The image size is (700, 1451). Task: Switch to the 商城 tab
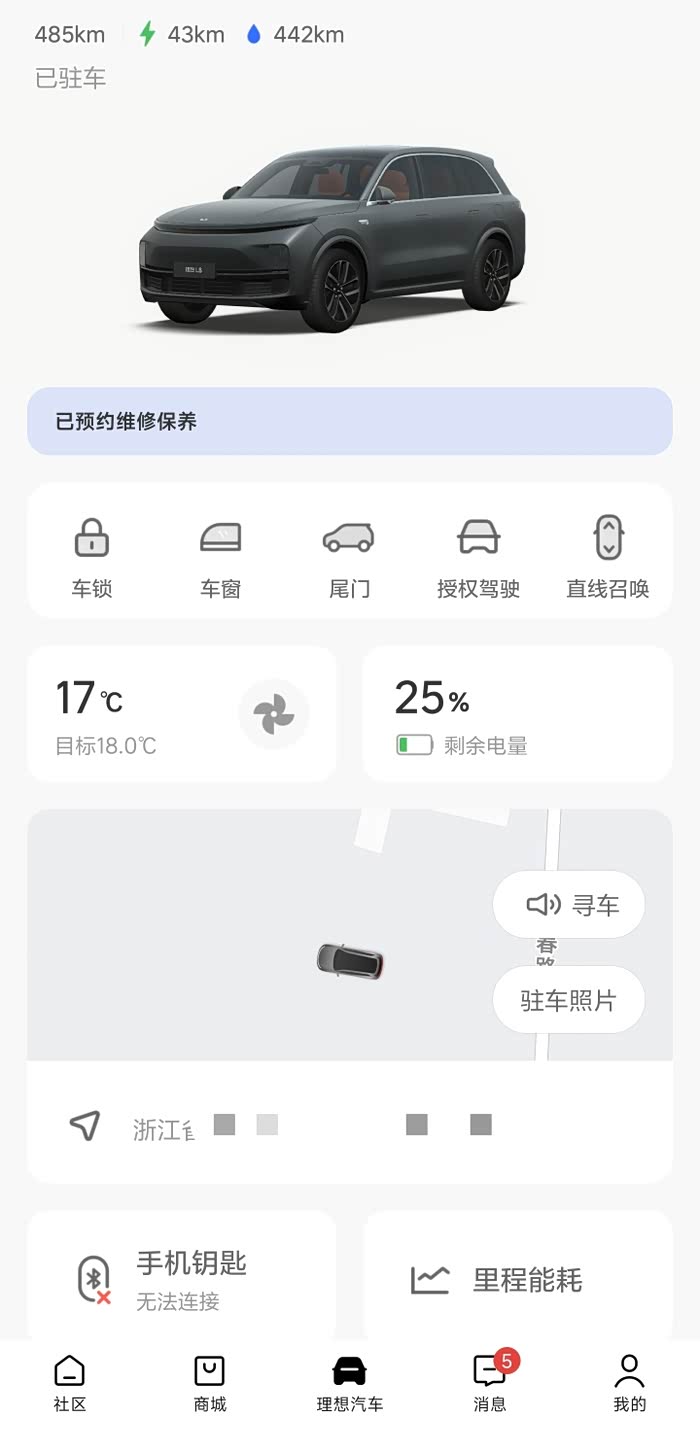tap(210, 1383)
